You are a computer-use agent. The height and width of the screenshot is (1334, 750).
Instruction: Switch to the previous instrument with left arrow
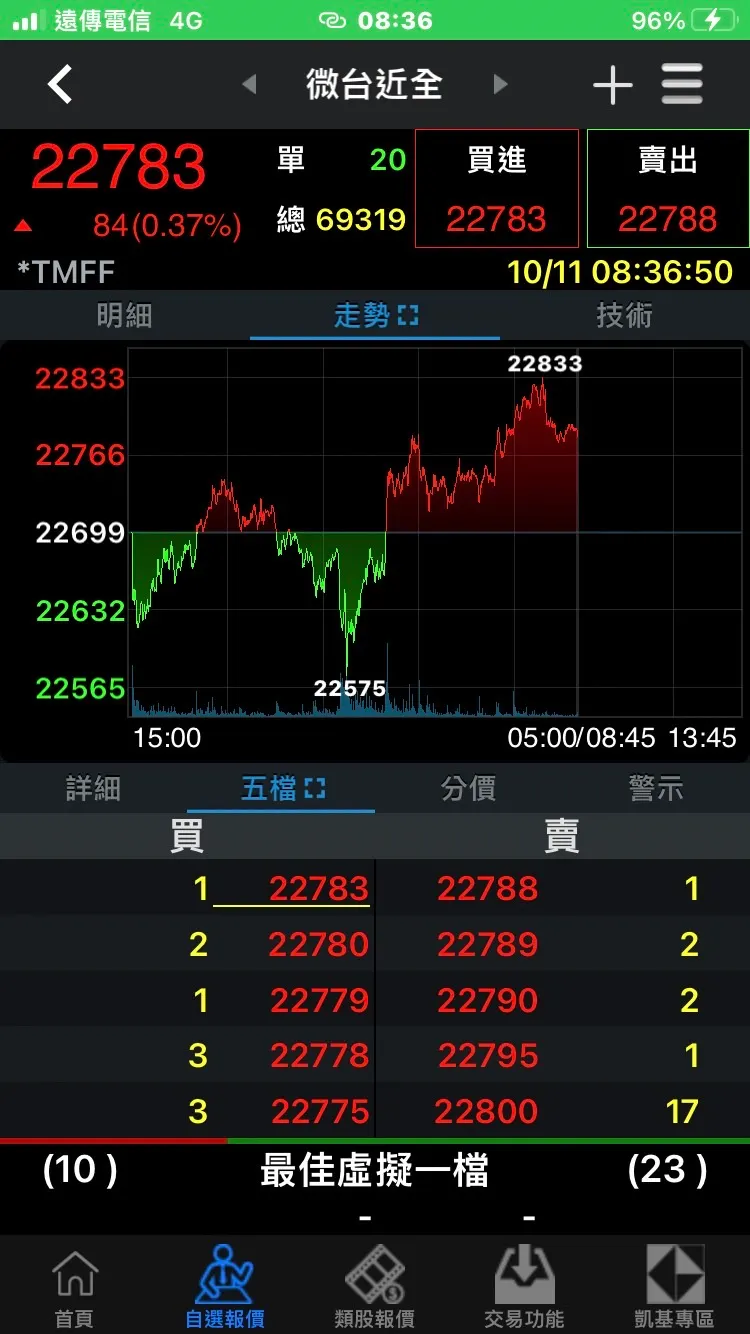coord(249,85)
